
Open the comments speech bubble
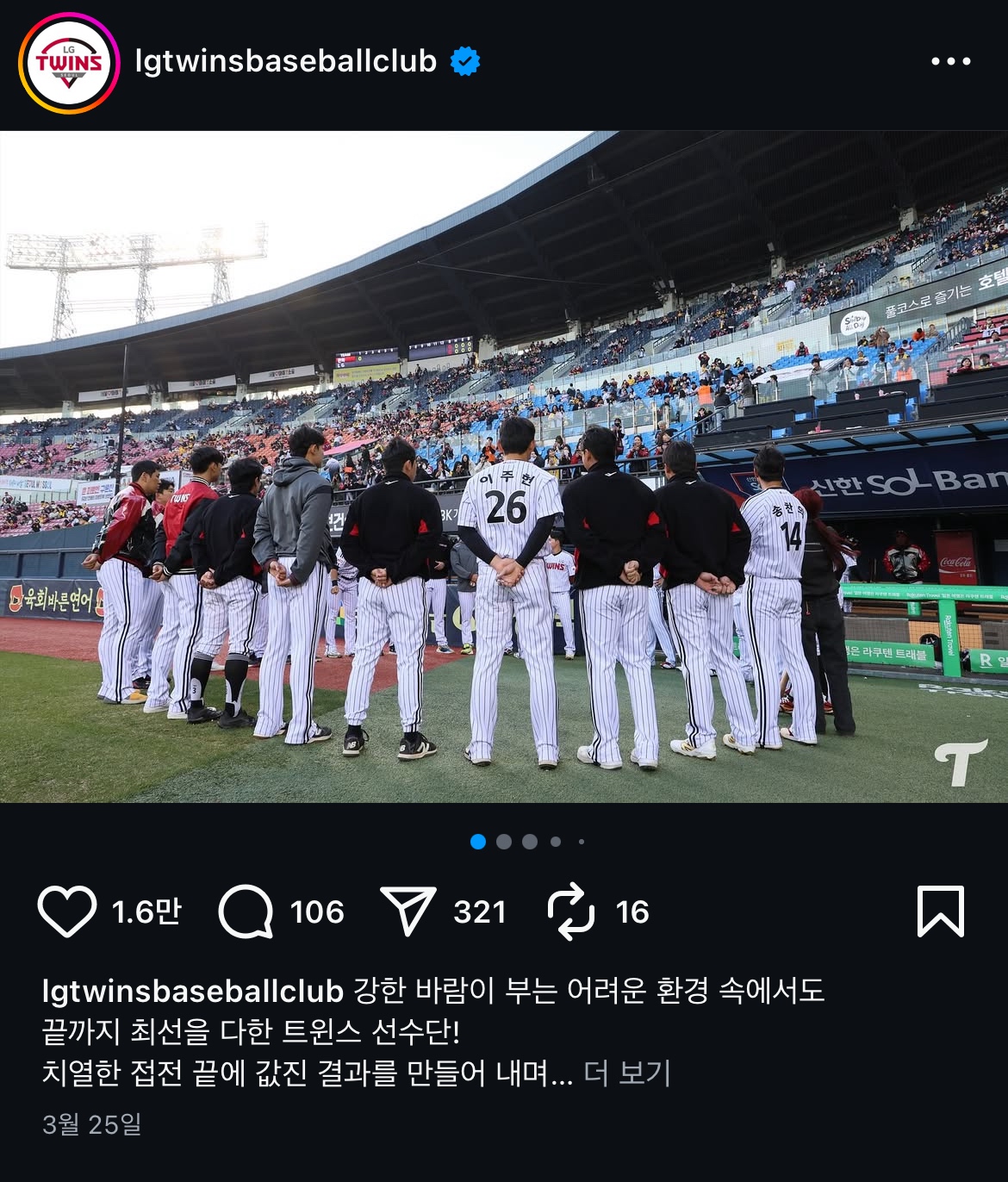tap(246, 911)
